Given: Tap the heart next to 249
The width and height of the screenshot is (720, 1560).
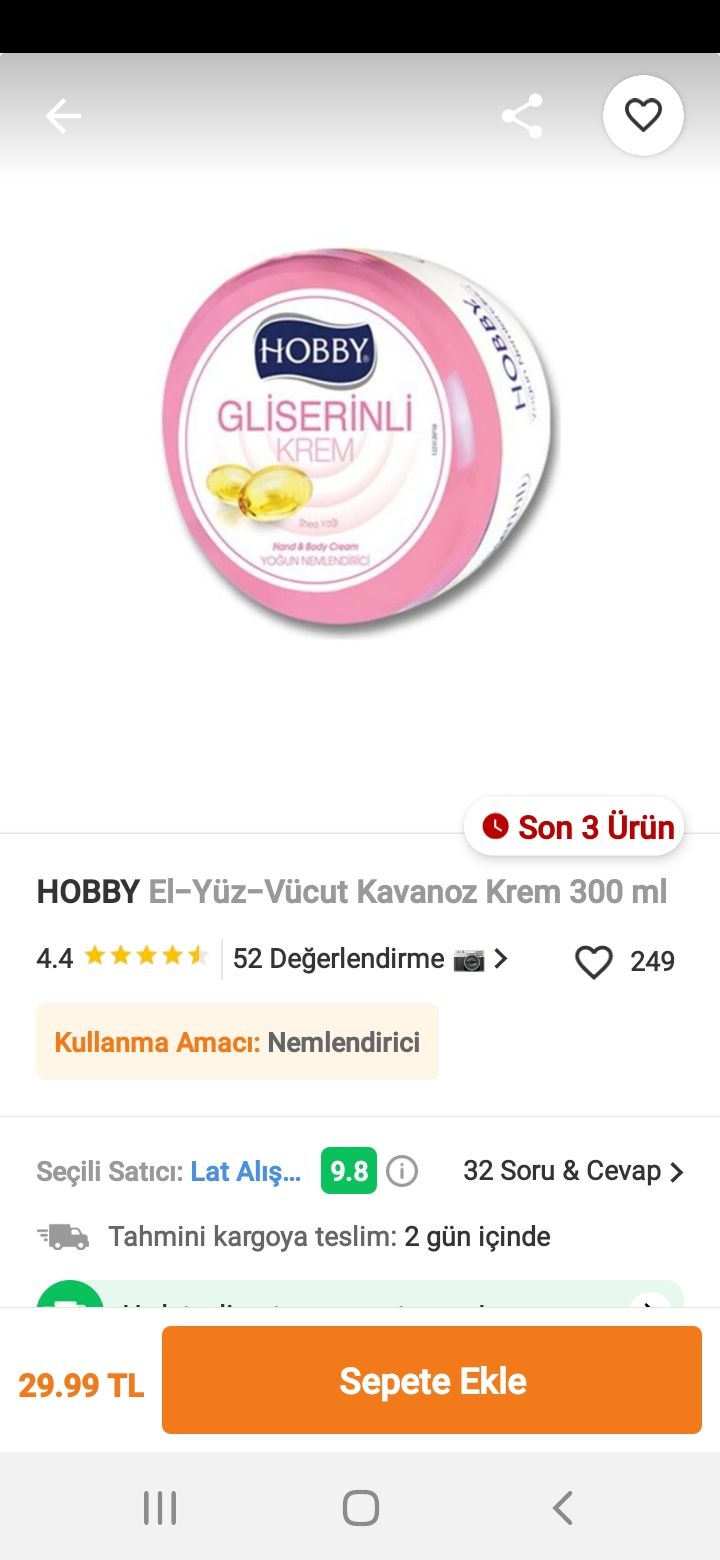Looking at the screenshot, I should [x=593, y=962].
